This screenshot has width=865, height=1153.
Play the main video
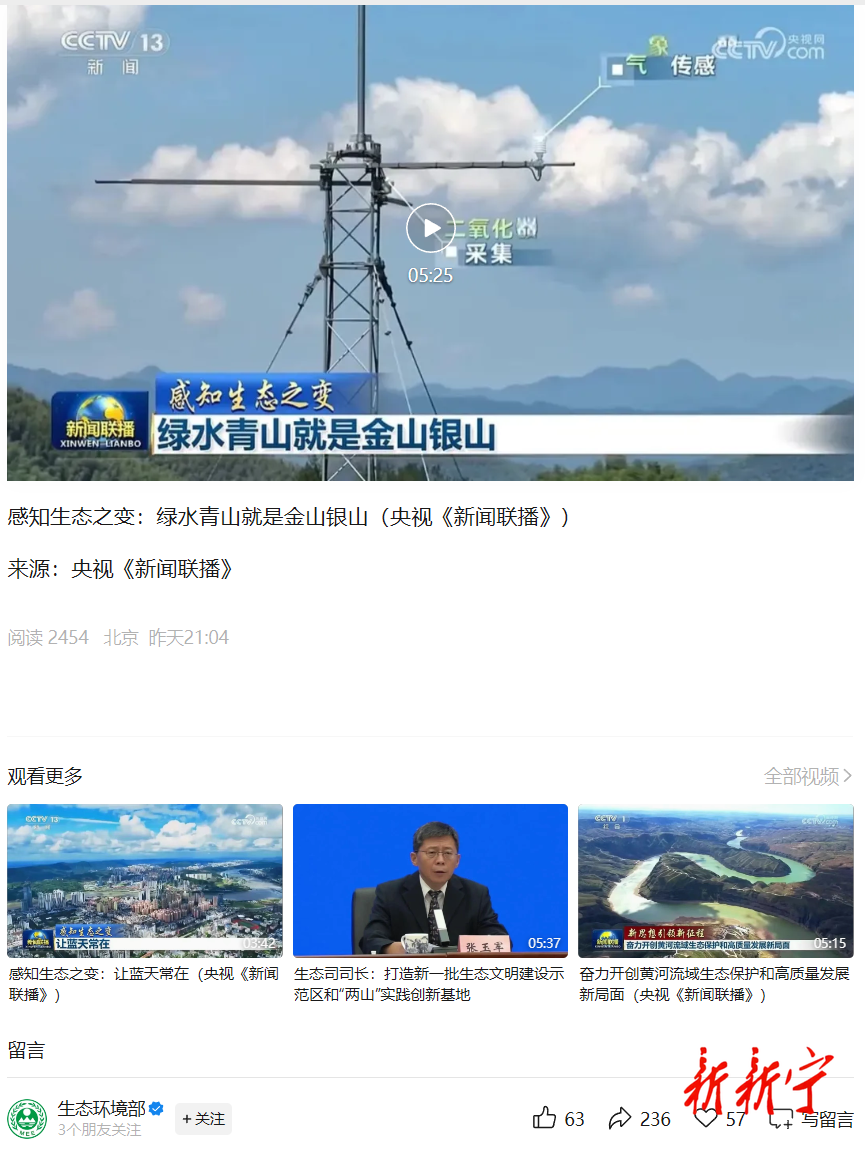click(x=431, y=228)
